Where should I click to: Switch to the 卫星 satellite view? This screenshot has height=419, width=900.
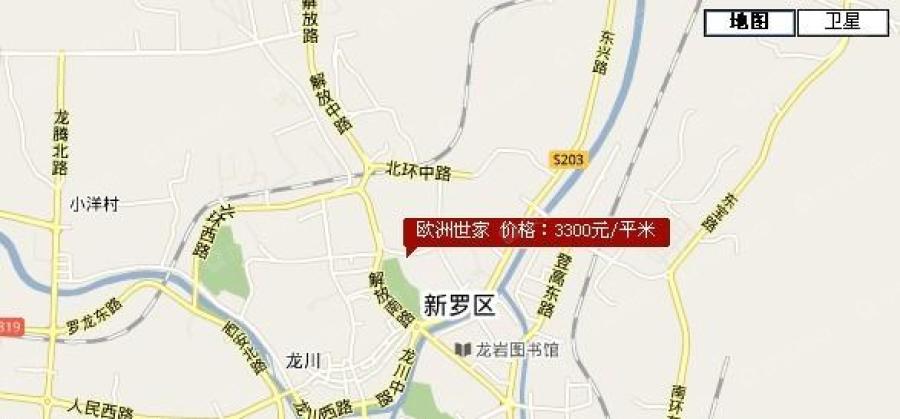pos(842,23)
